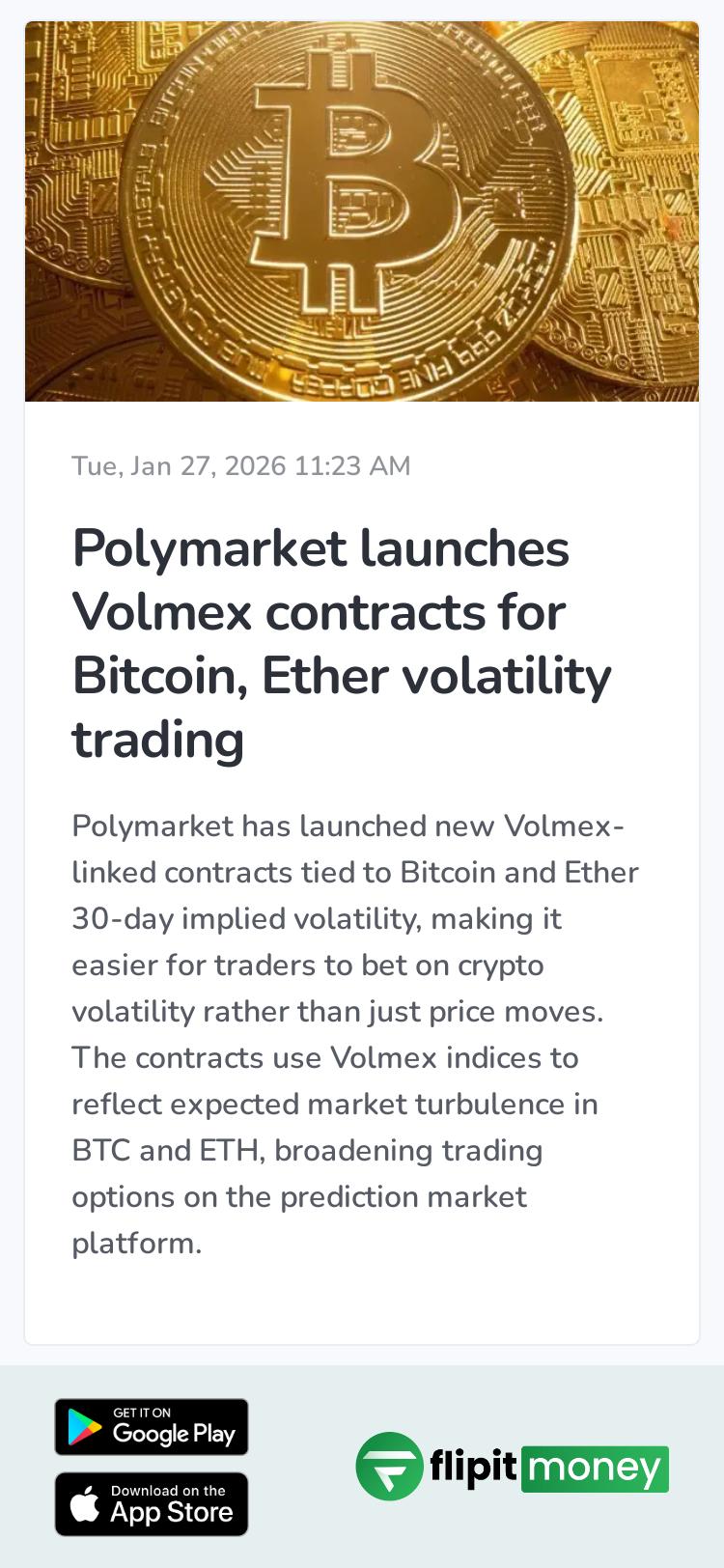Screen dimensions: 724x1568
Task: Click the article summary paragraph text
Action: pyautogui.click(x=354, y=1033)
